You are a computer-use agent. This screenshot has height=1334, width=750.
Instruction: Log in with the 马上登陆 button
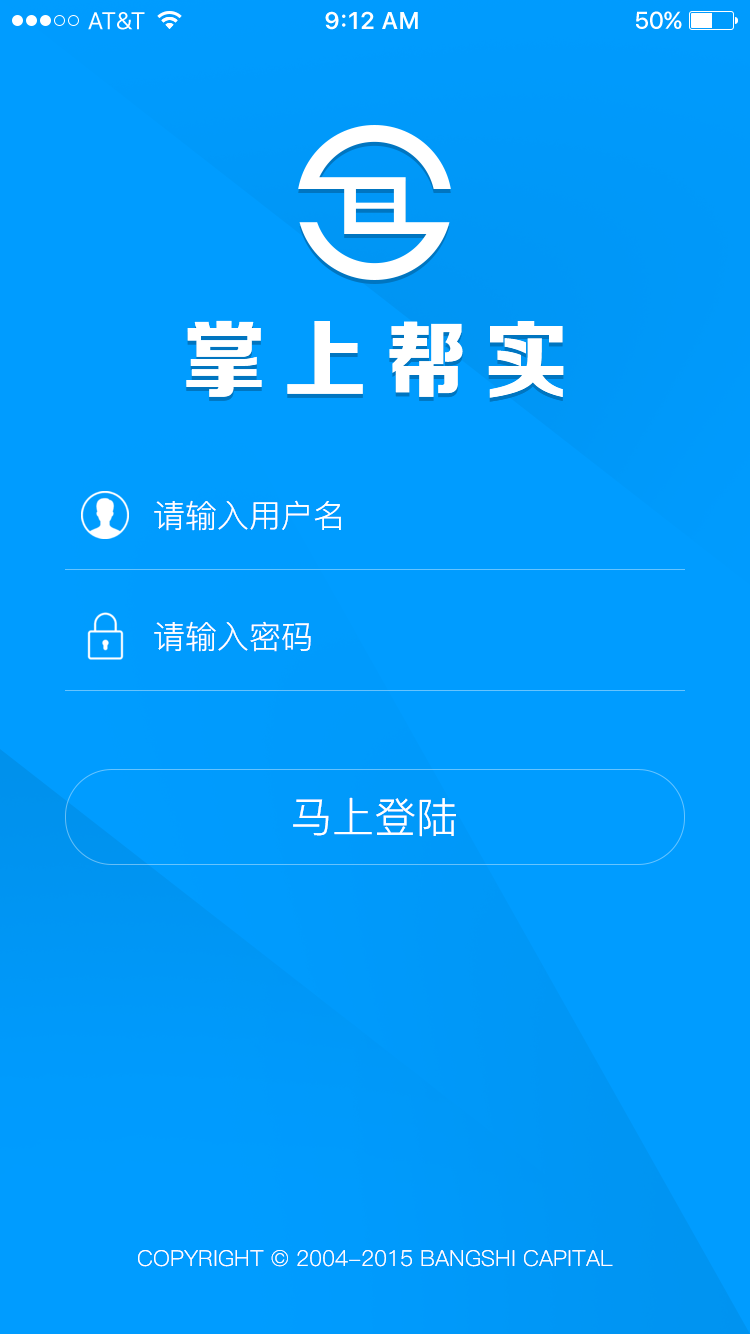(x=375, y=817)
